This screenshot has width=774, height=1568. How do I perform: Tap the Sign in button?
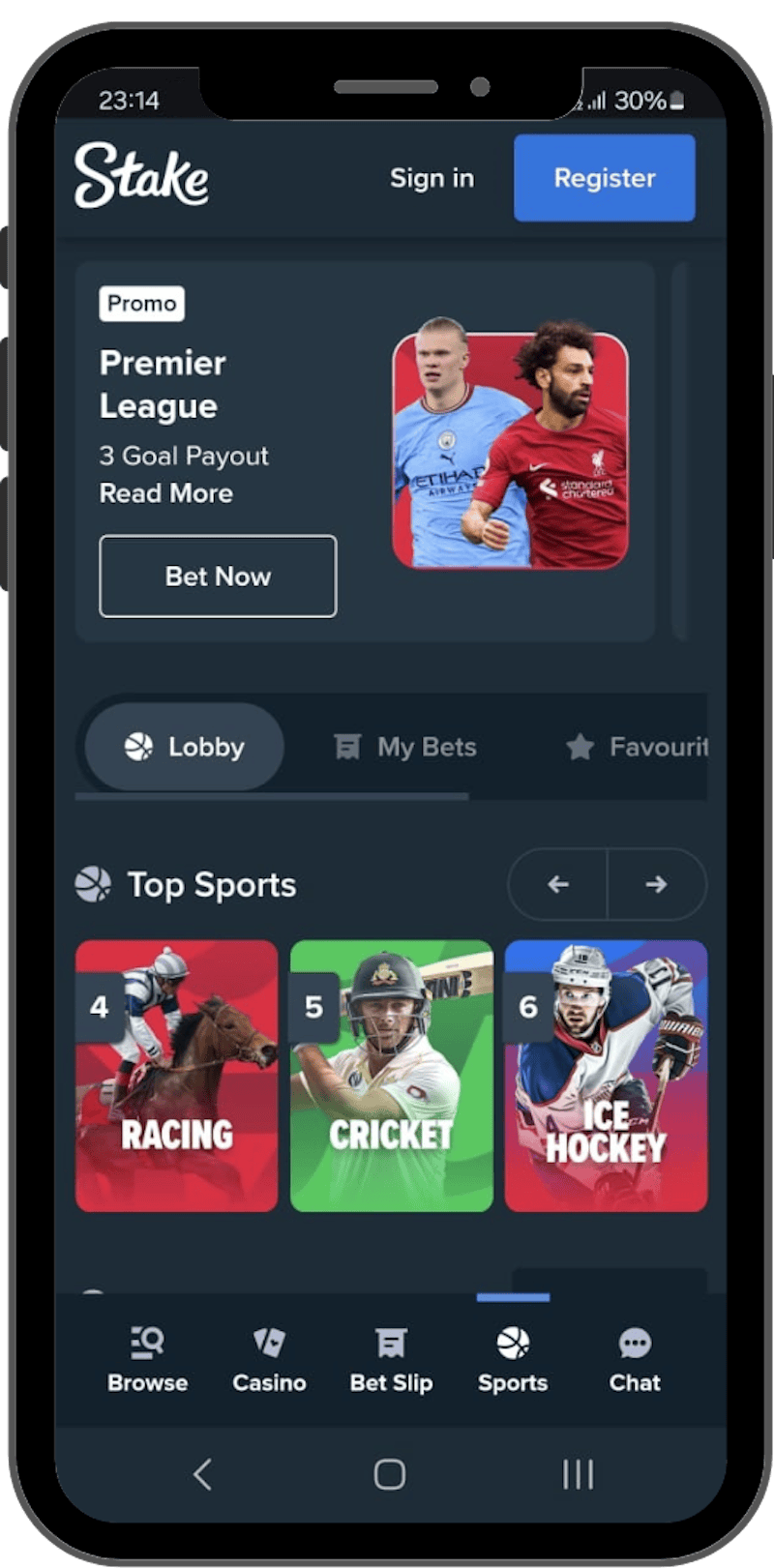click(432, 178)
